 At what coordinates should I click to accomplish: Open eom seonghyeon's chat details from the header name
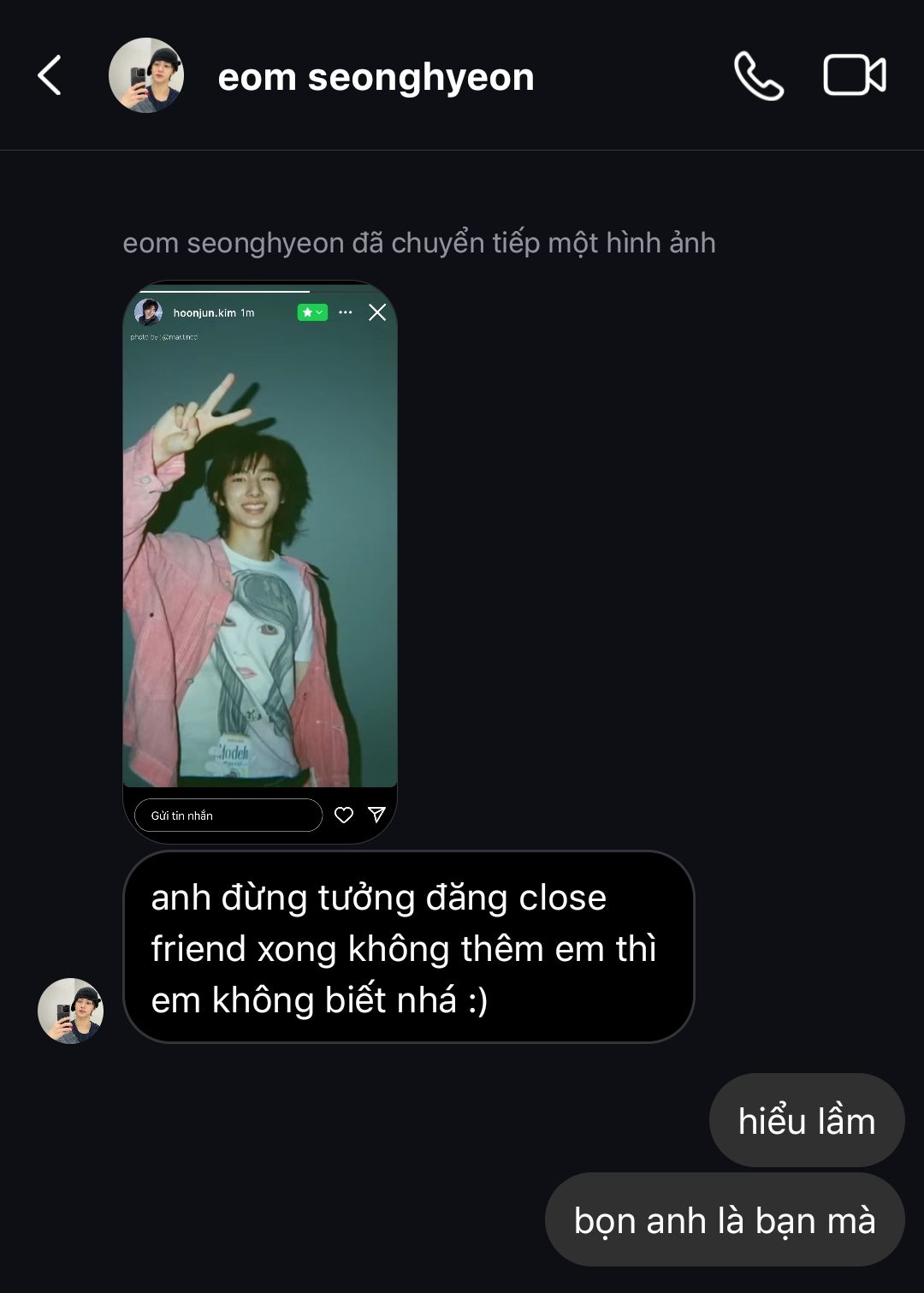click(x=376, y=77)
